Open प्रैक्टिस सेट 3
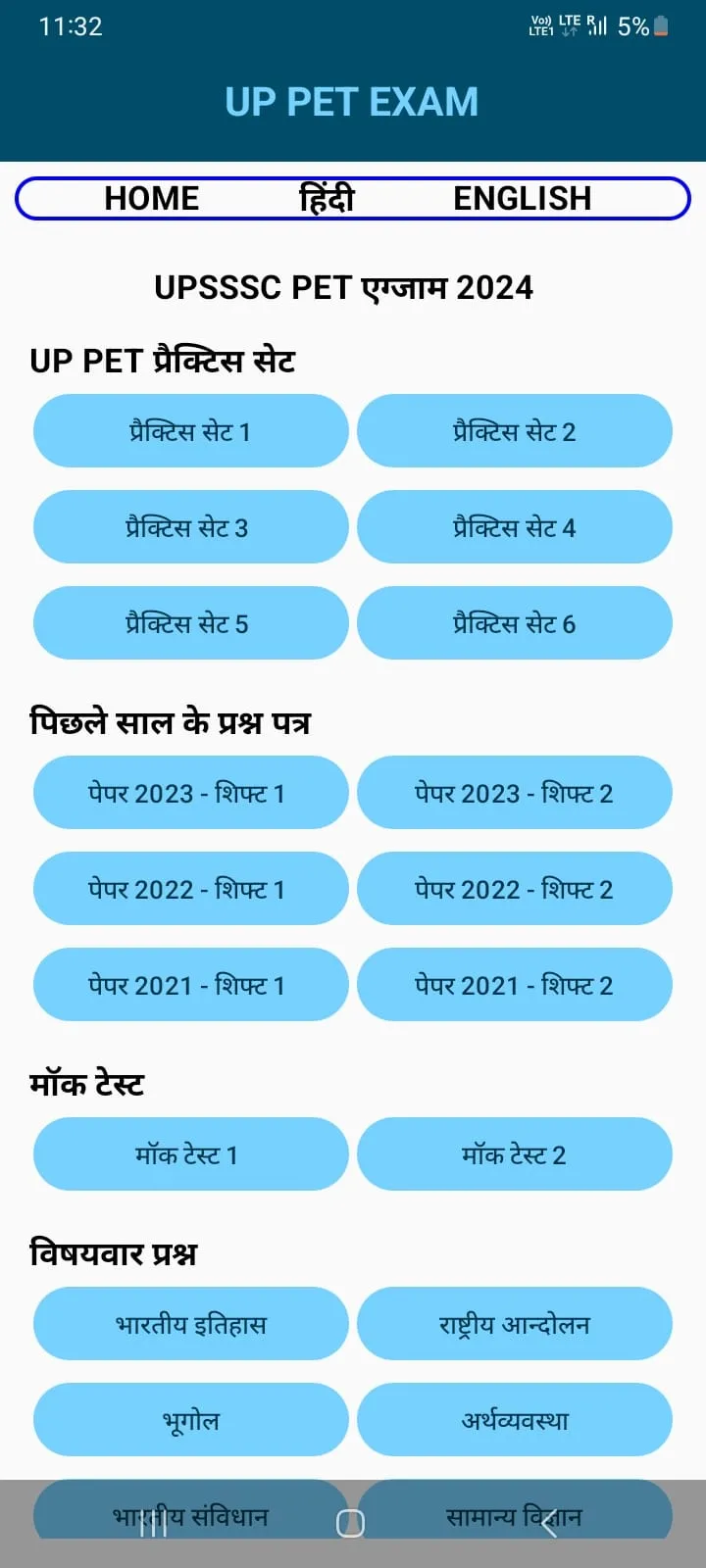Screen dimensions: 706x1568 click(191, 527)
